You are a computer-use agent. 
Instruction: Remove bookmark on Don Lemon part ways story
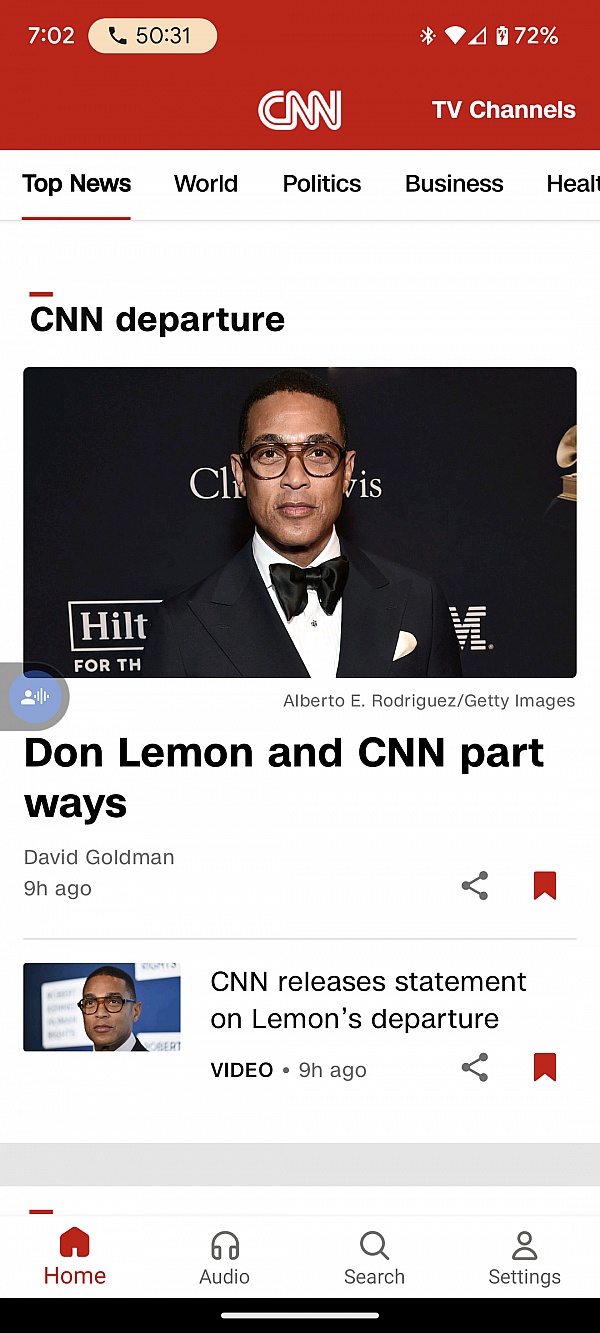(x=545, y=886)
